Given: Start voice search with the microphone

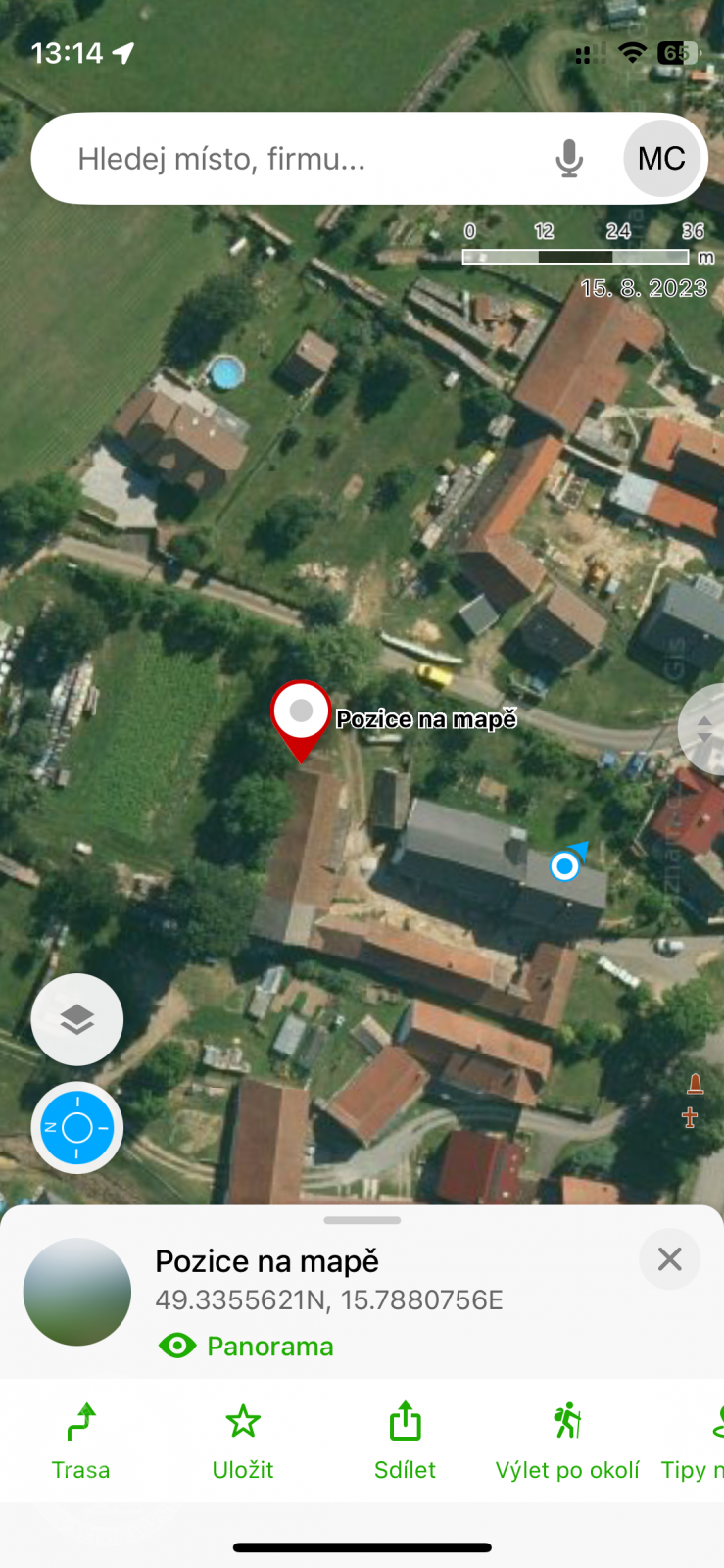Looking at the screenshot, I should (x=569, y=159).
